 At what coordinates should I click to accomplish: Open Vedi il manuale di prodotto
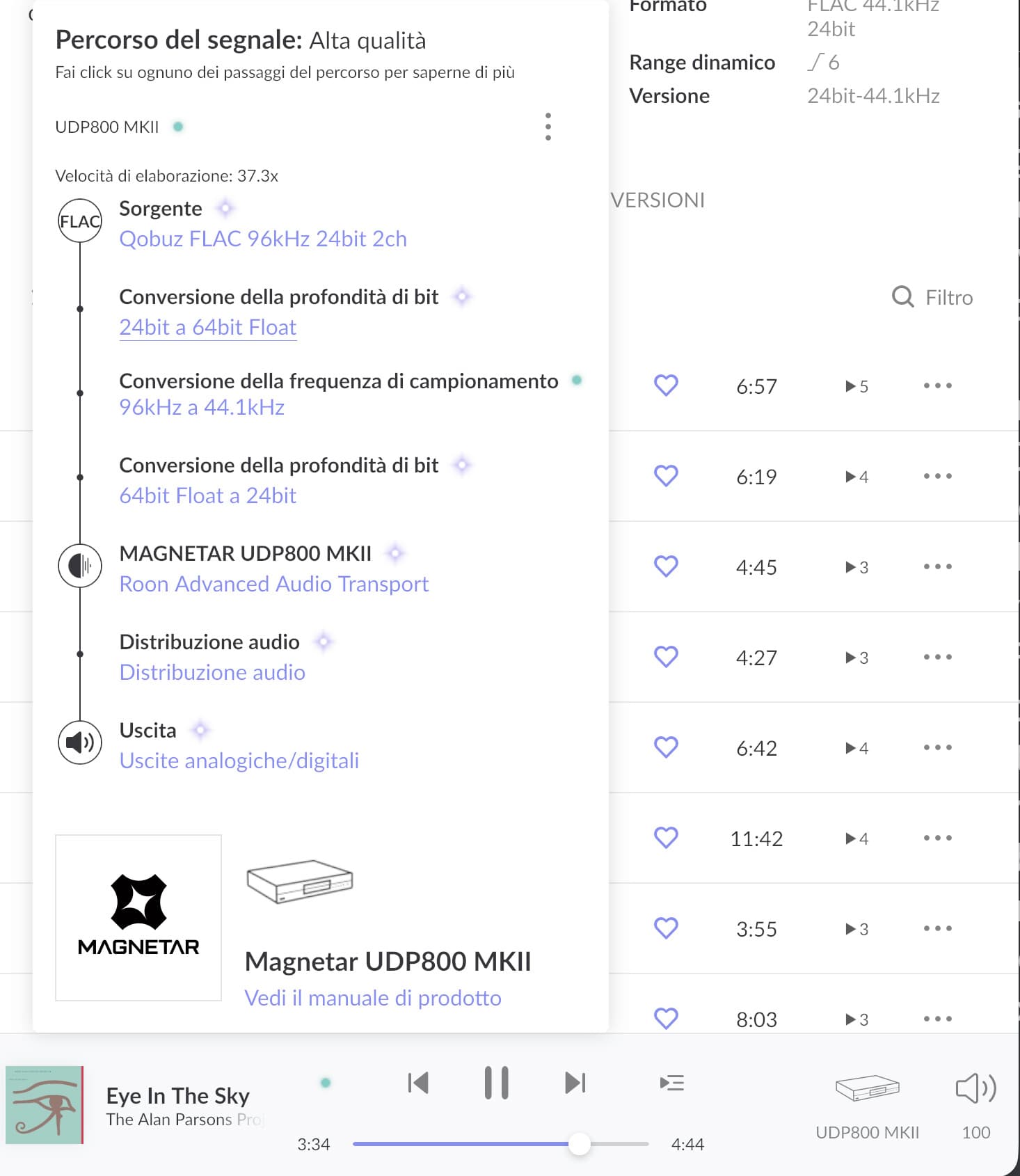(x=372, y=998)
